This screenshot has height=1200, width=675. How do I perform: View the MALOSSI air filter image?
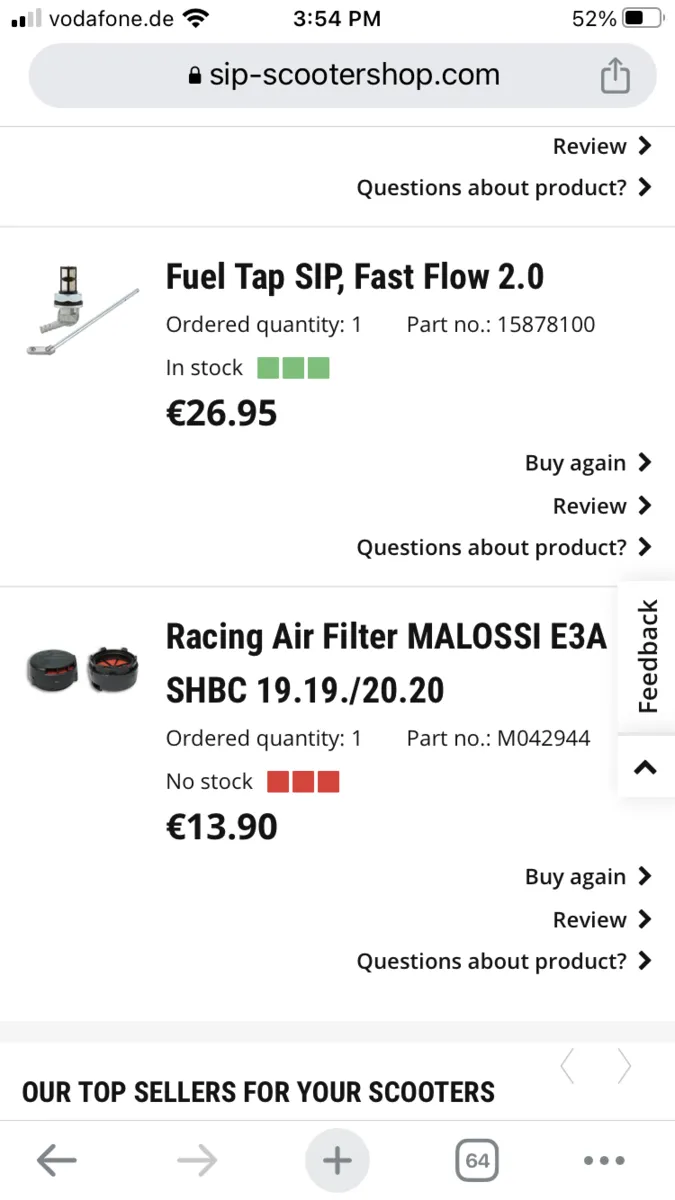pos(82,669)
